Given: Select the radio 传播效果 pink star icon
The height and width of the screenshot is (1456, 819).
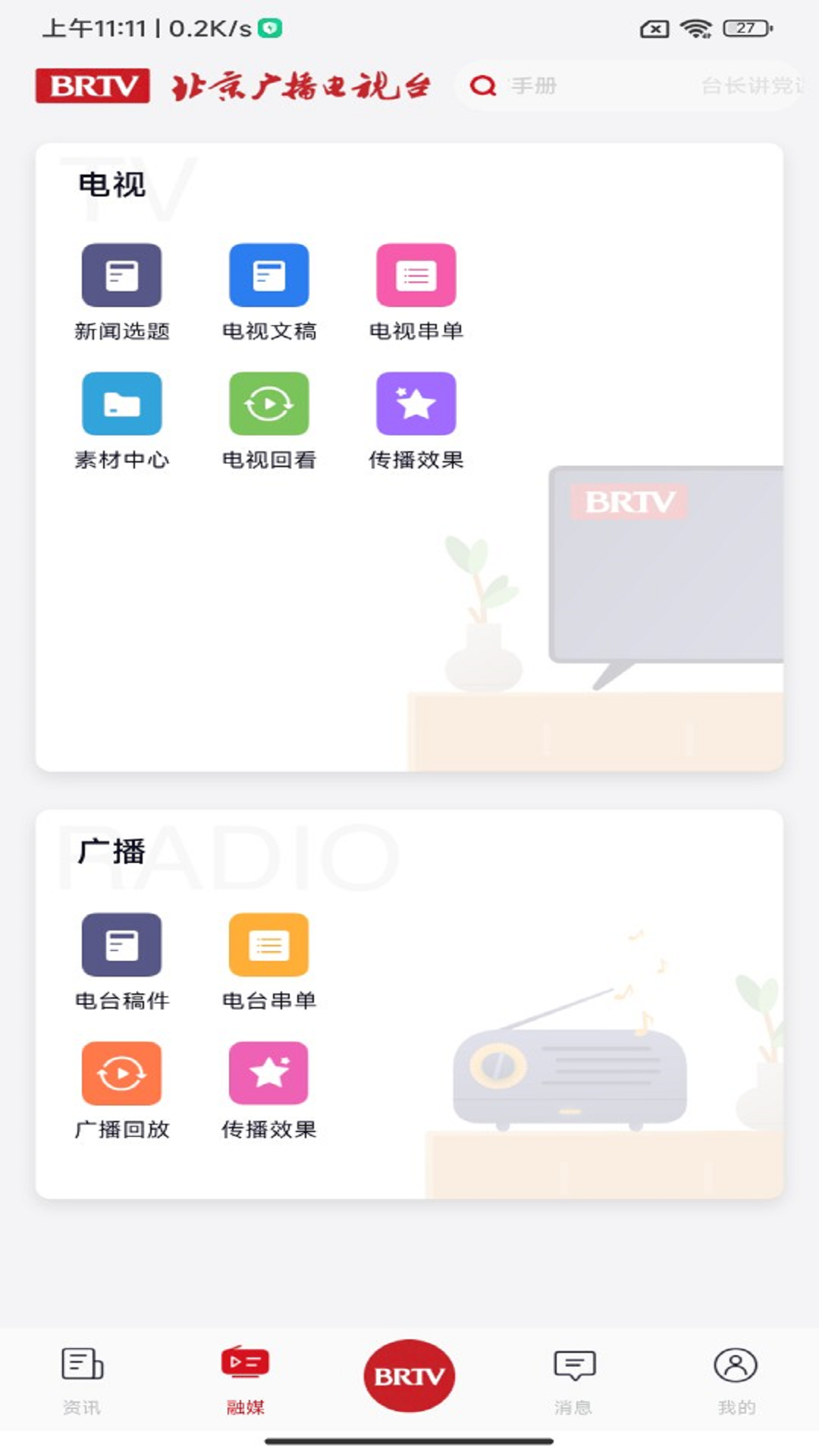Looking at the screenshot, I should pyautogui.click(x=268, y=1072).
